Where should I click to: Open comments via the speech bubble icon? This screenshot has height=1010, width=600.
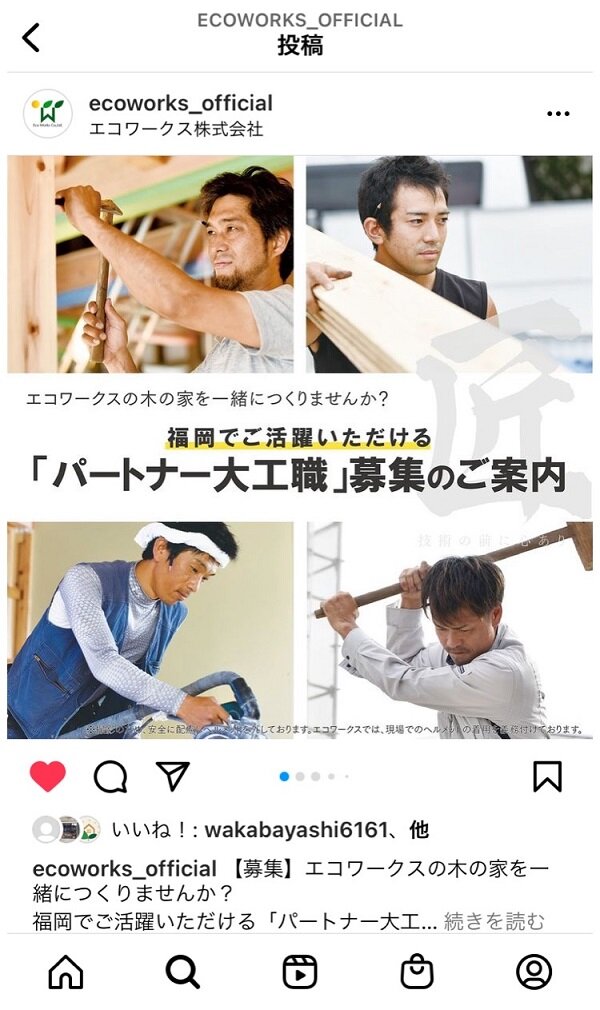pos(110,776)
